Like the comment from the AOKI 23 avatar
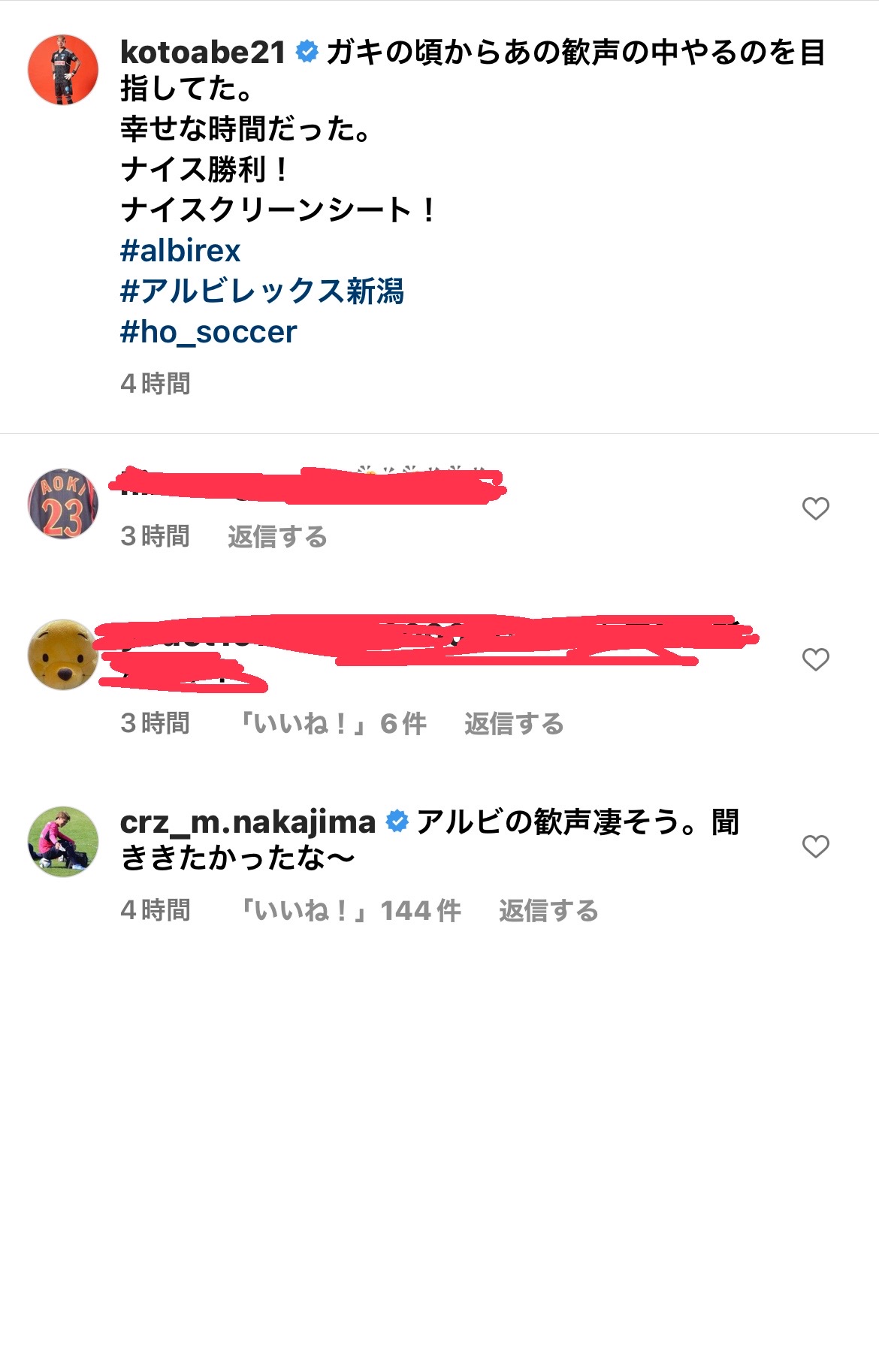 tap(815, 508)
